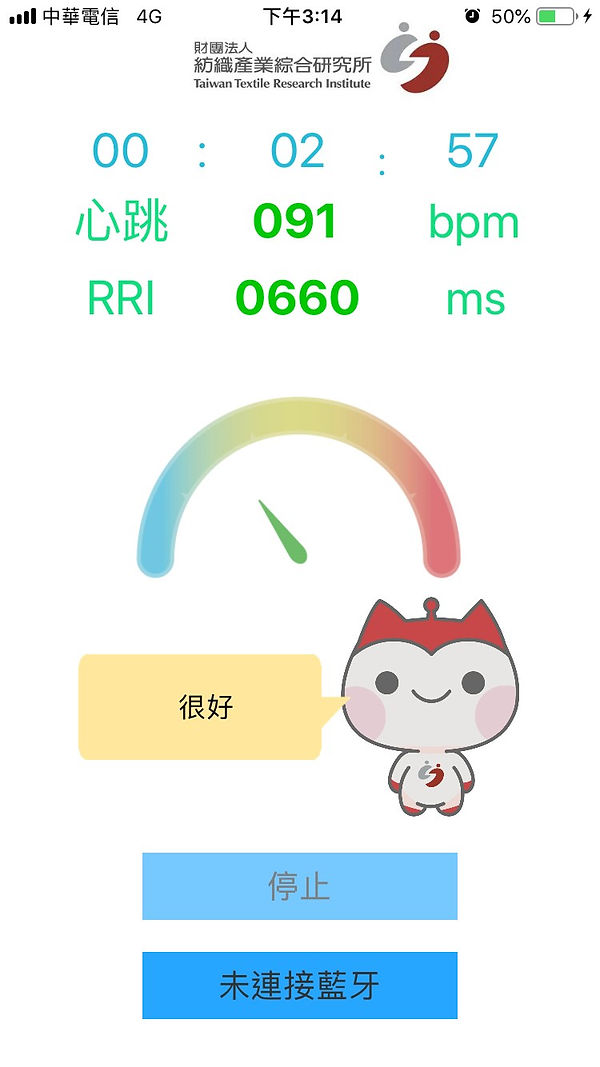Tap the 未連接藍牙 Bluetooth connection button

299,985
